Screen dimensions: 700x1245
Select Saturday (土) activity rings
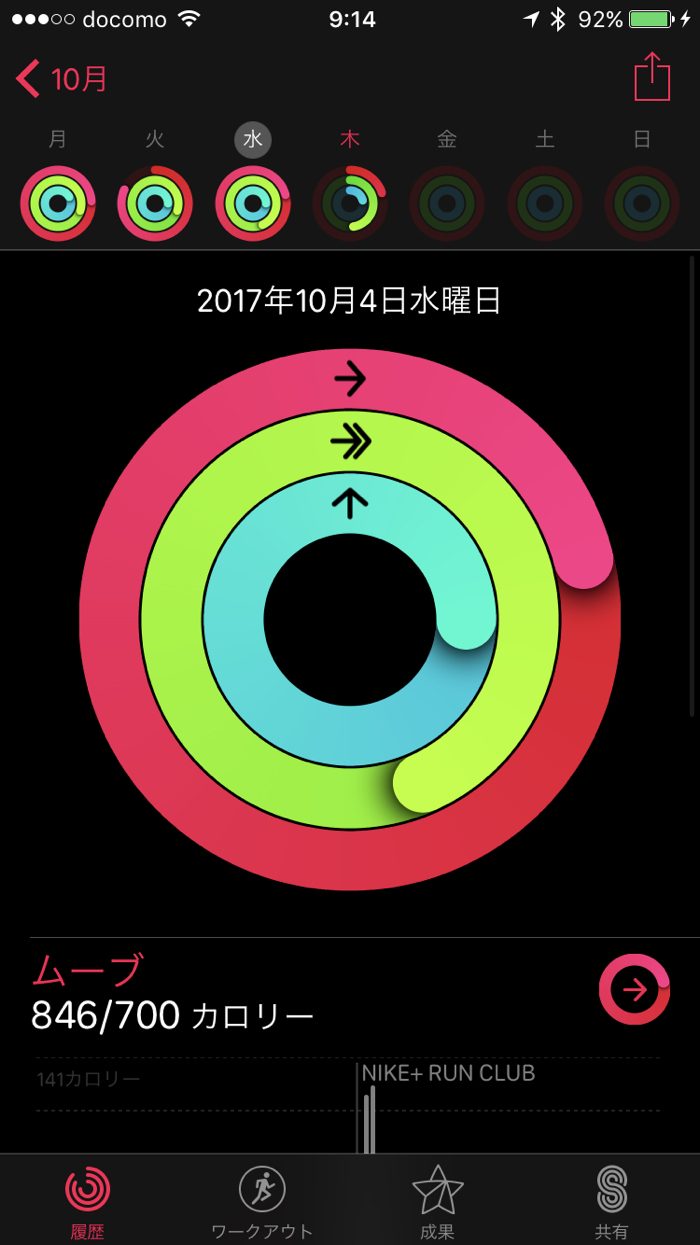[x=545, y=203]
